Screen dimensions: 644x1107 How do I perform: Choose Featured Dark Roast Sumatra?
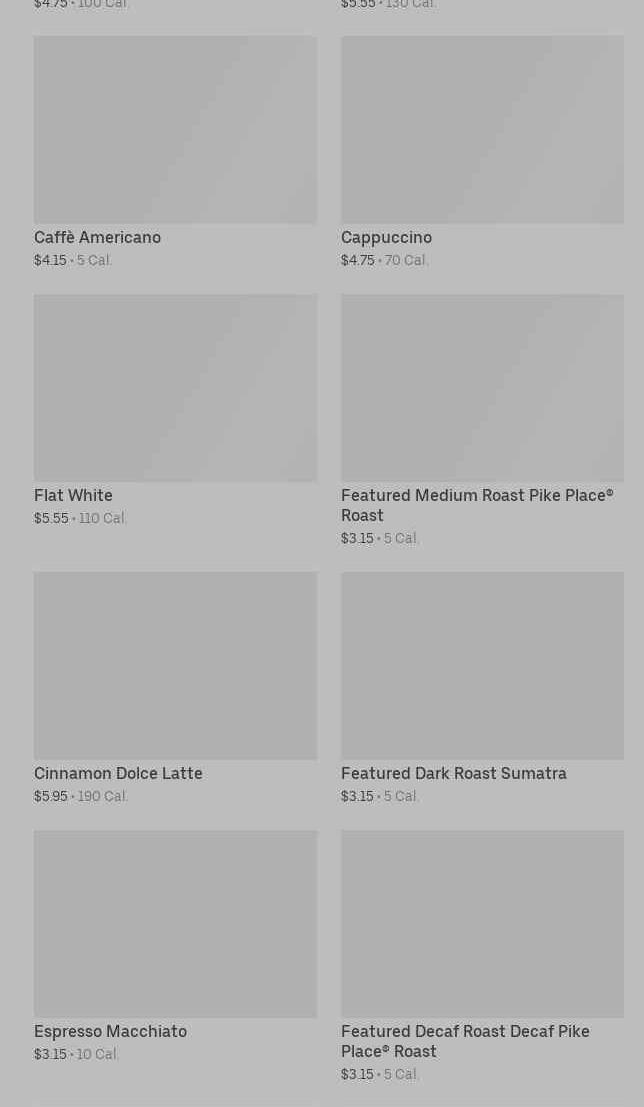(x=482, y=688)
